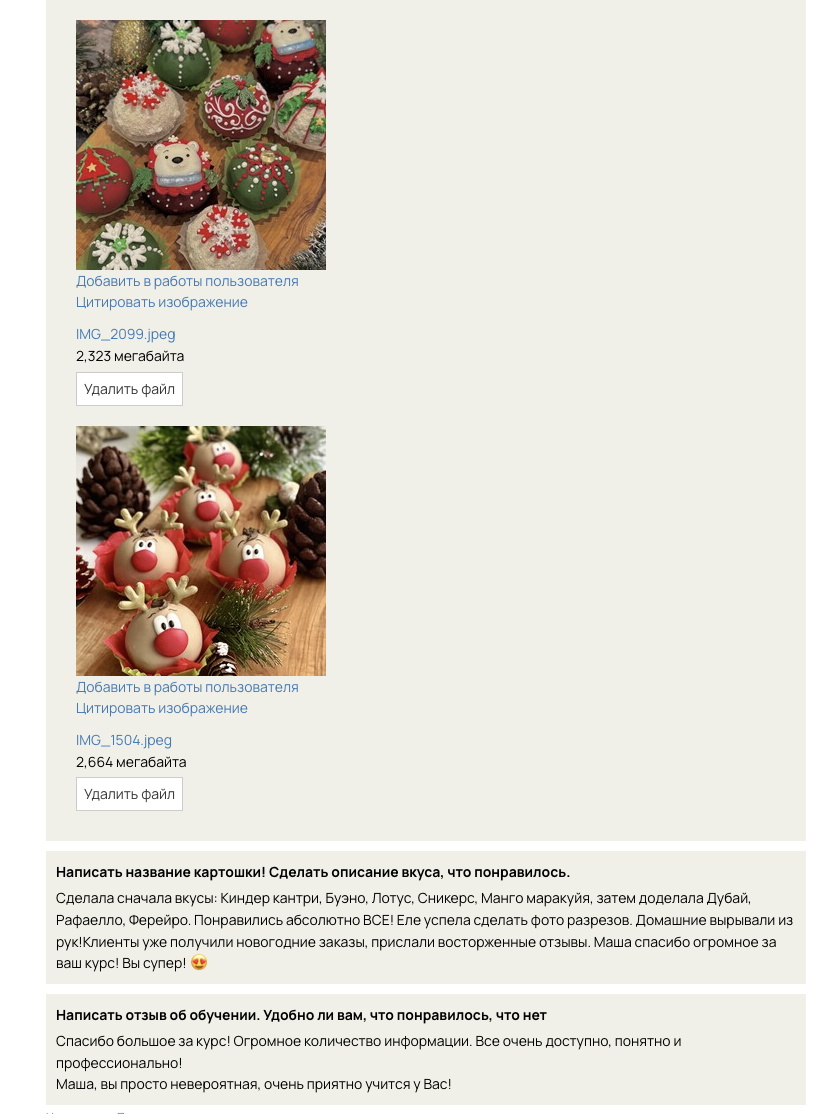Open the reindeer cake pops photo
Image resolution: width=824 pixels, height=1114 pixels.
click(x=200, y=550)
